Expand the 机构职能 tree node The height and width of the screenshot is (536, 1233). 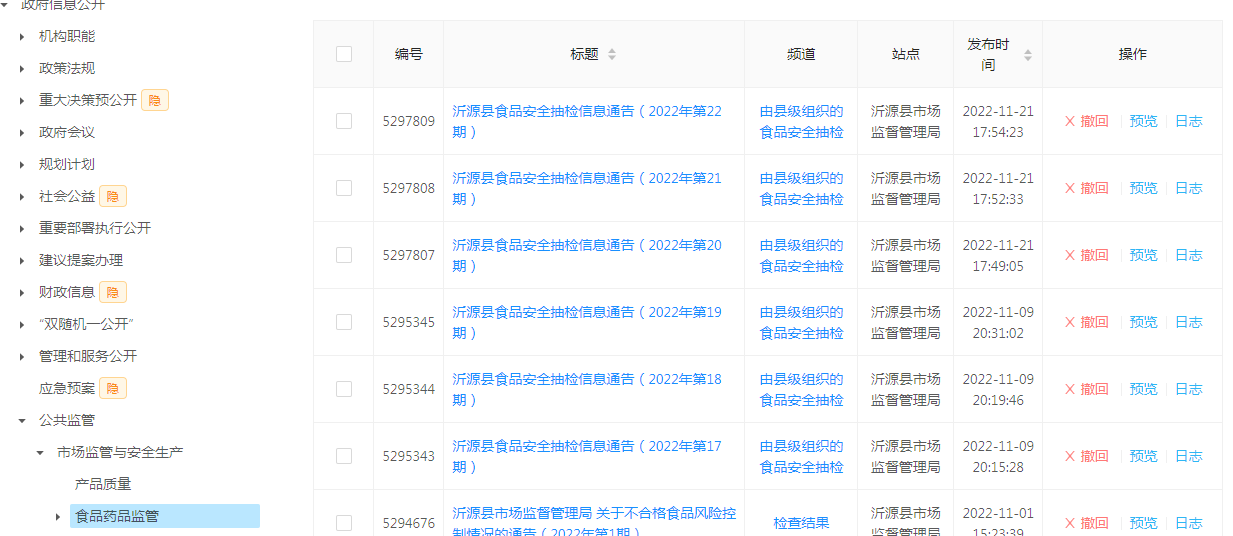[22, 37]
